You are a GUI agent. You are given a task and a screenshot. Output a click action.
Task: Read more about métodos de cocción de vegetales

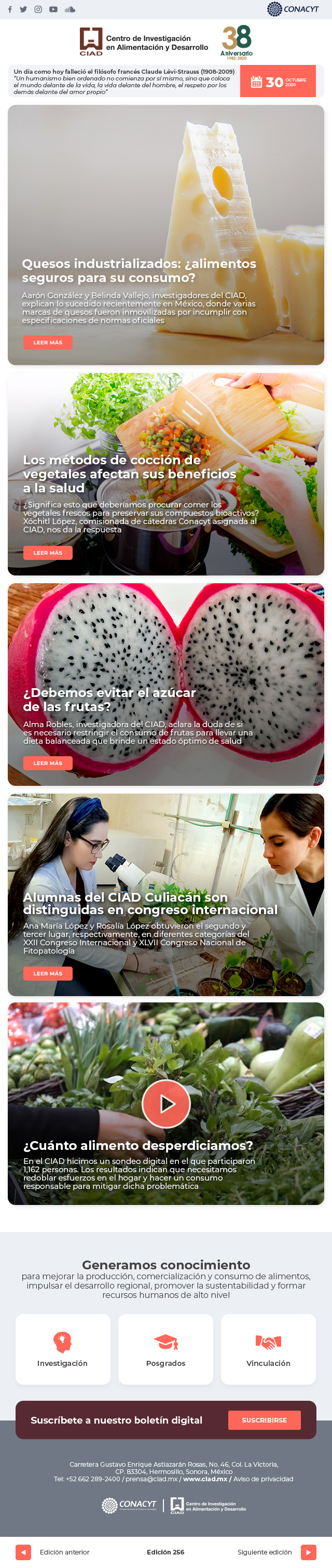coord(48,553)
